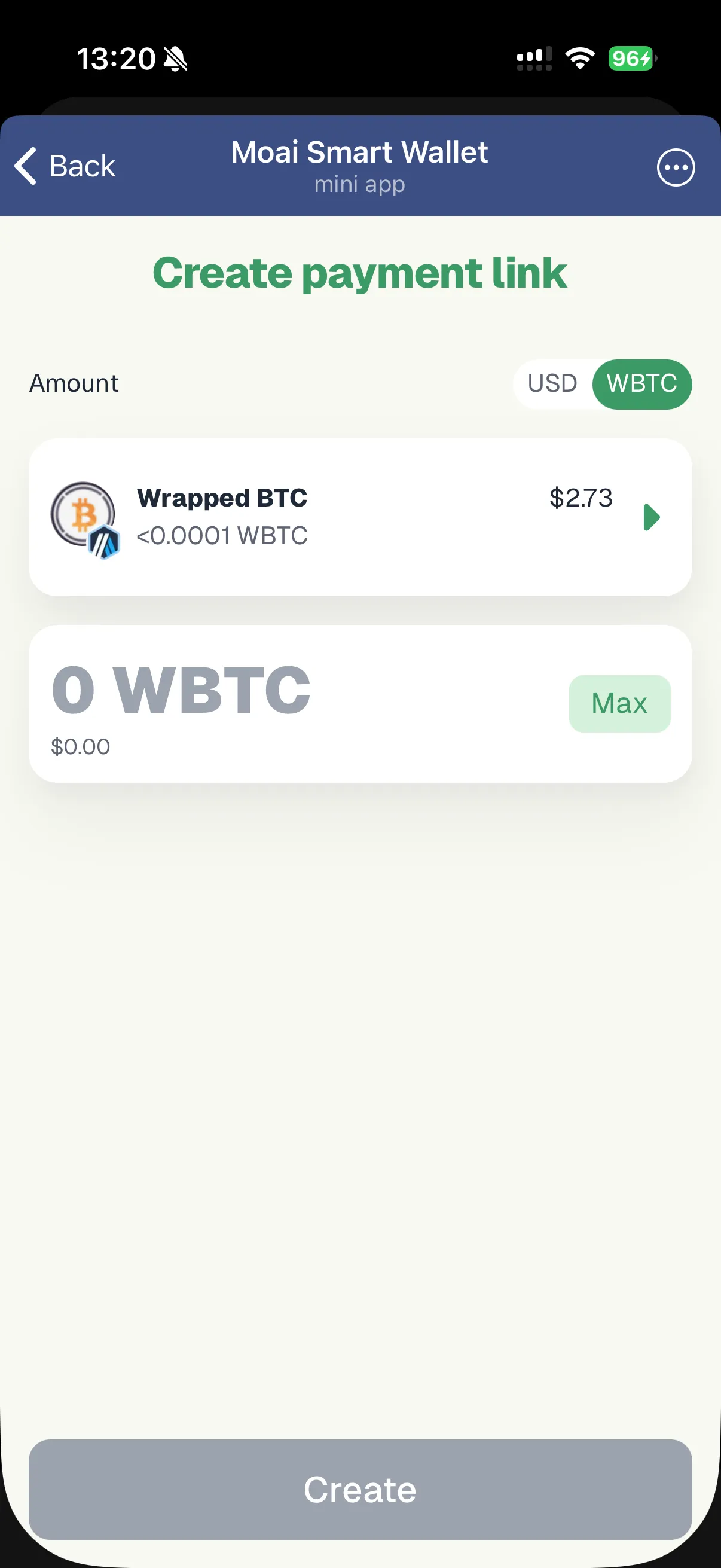Keep amount currency on WBTC

(642, 383)
